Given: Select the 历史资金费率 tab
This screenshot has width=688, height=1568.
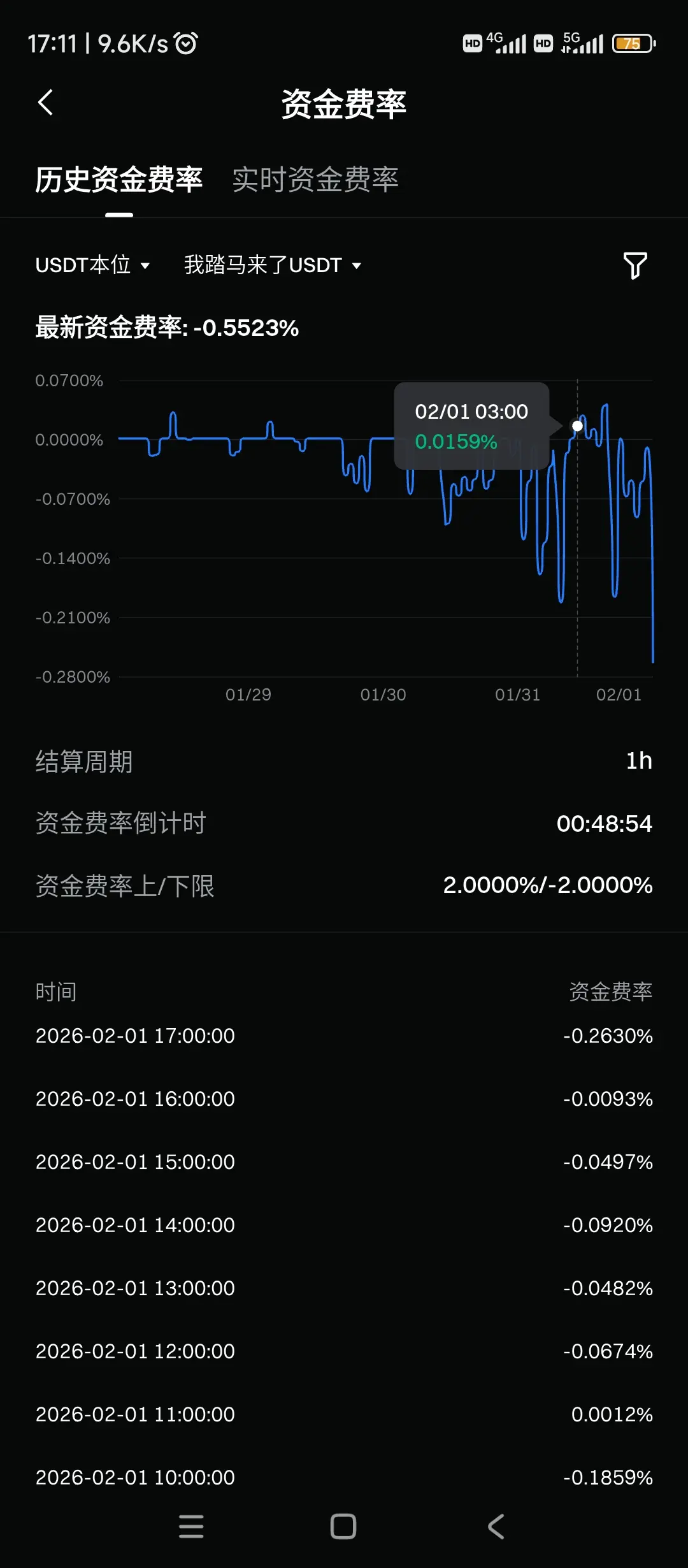Looking at the screenshot, I should point(118,180).
